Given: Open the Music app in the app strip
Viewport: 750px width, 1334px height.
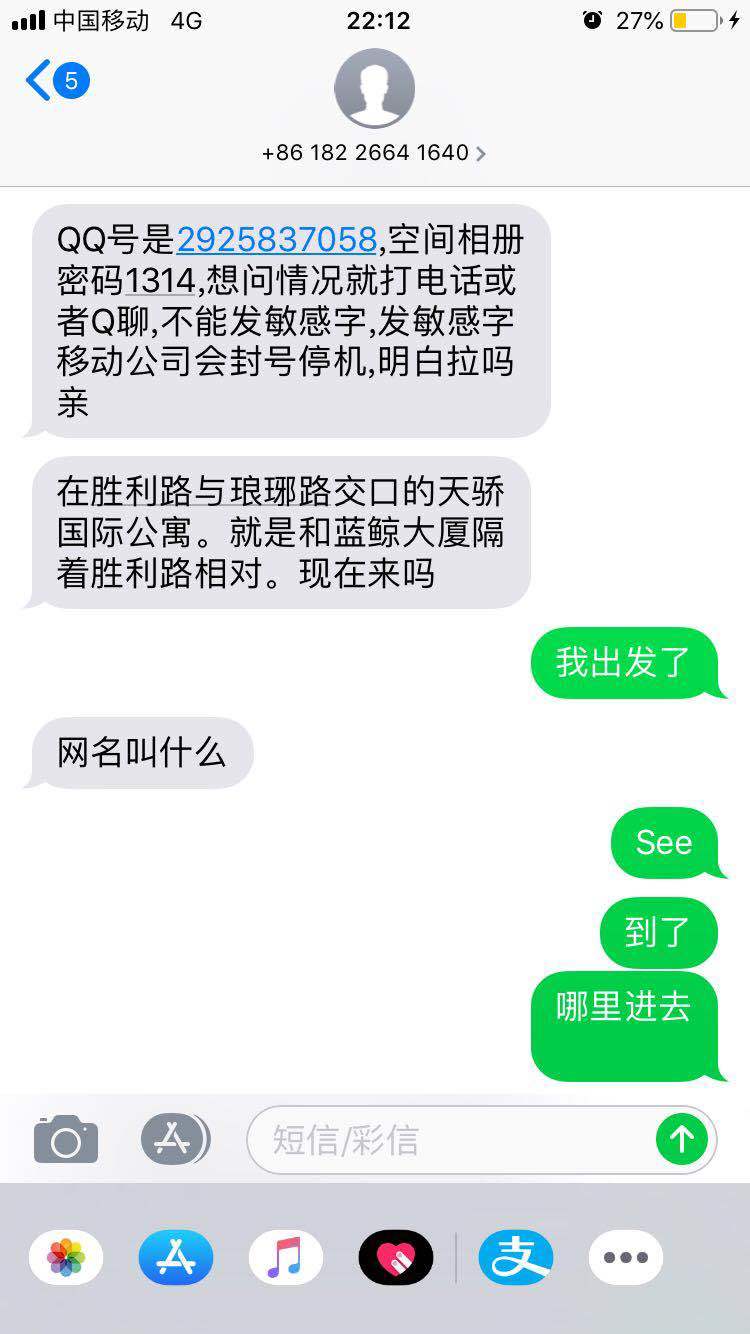Looking at the screenshot, I should tap(286, 1257).
